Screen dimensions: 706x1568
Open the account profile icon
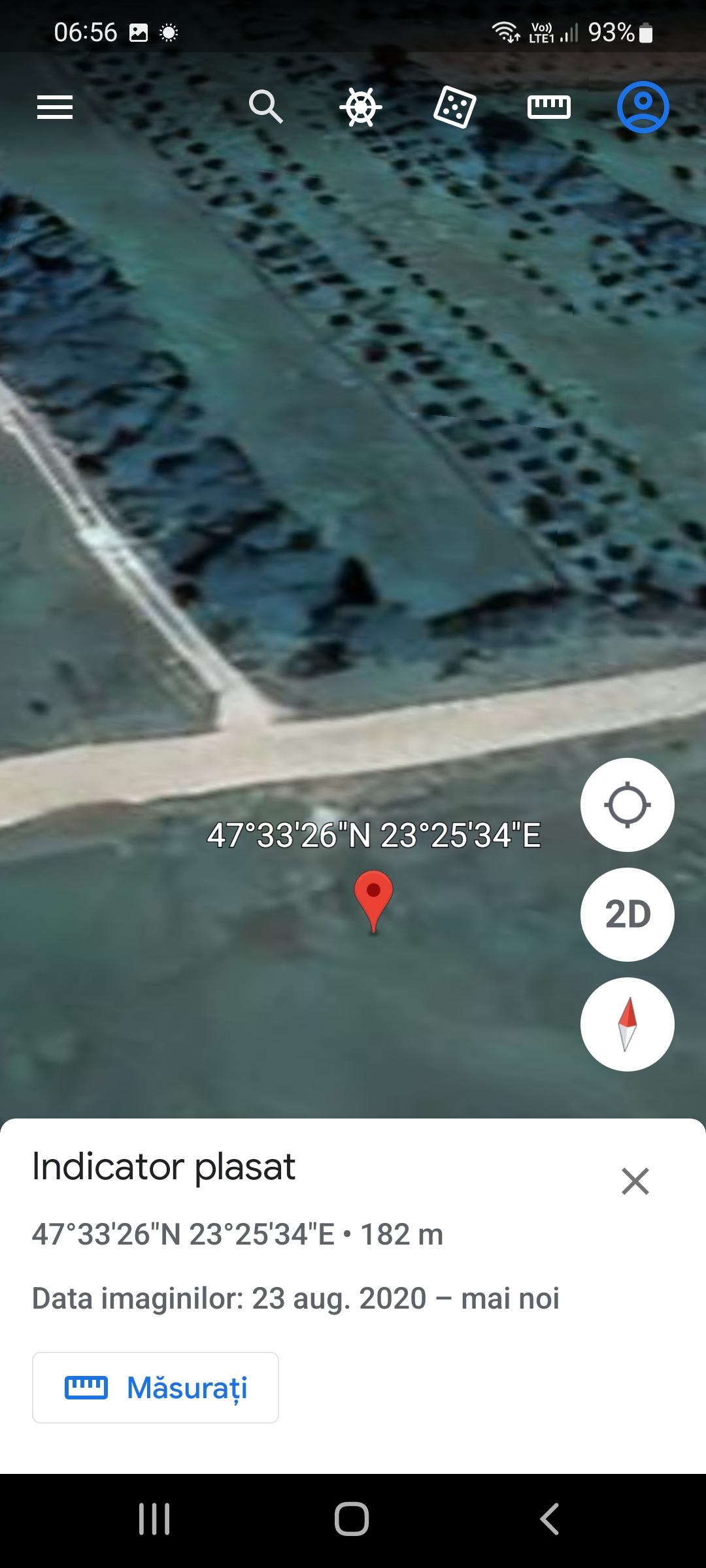(643, 107)
